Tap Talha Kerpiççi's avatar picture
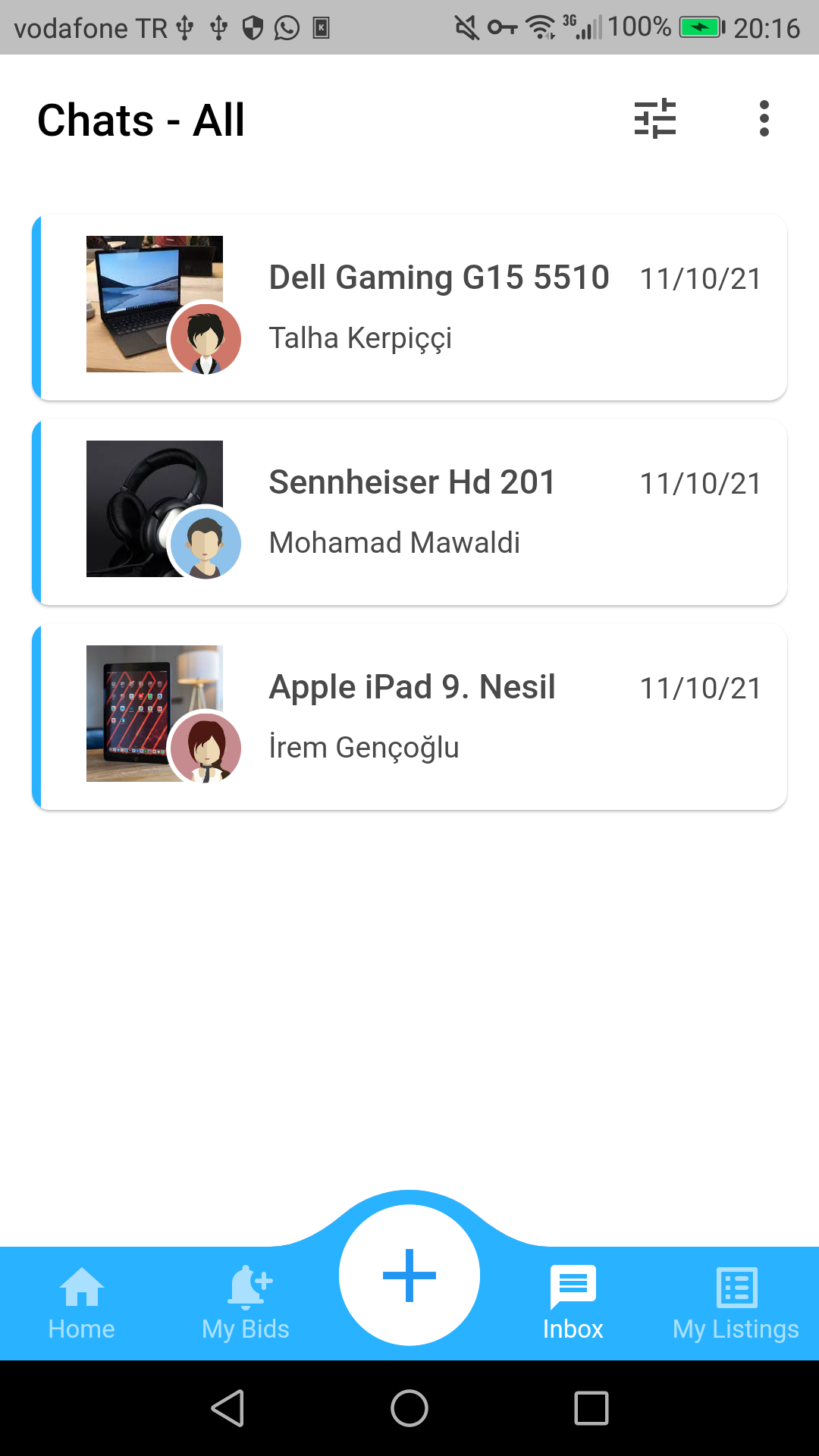This screenshot has height=1456, width=819. tap(205, 339)
